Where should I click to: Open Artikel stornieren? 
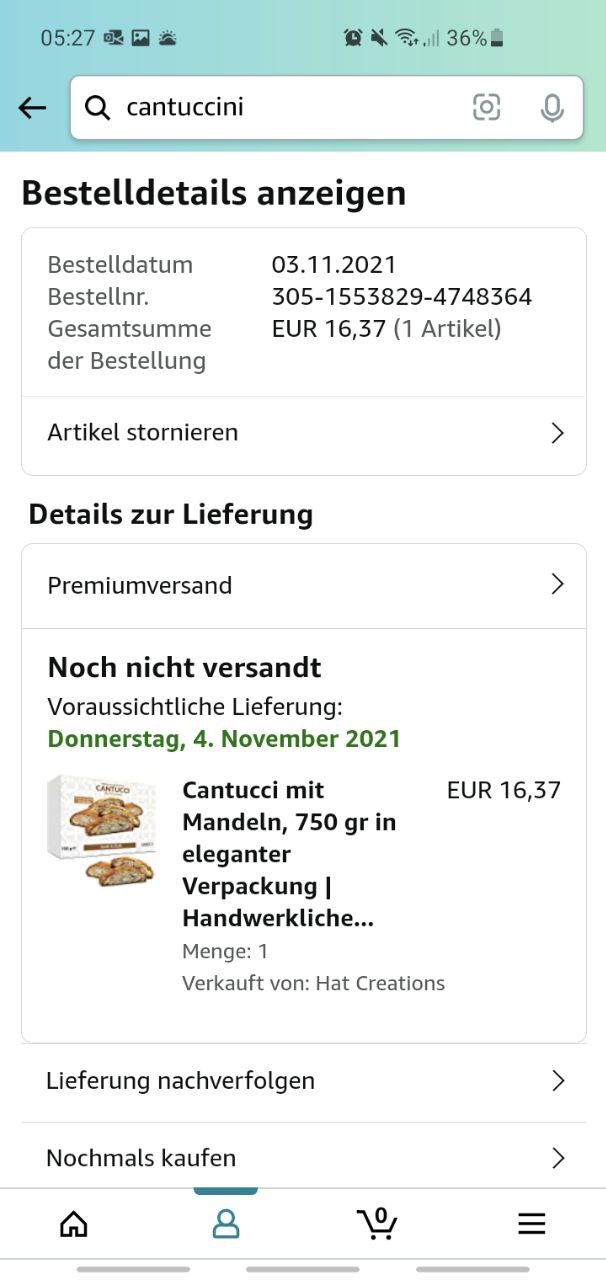point(304,433)
